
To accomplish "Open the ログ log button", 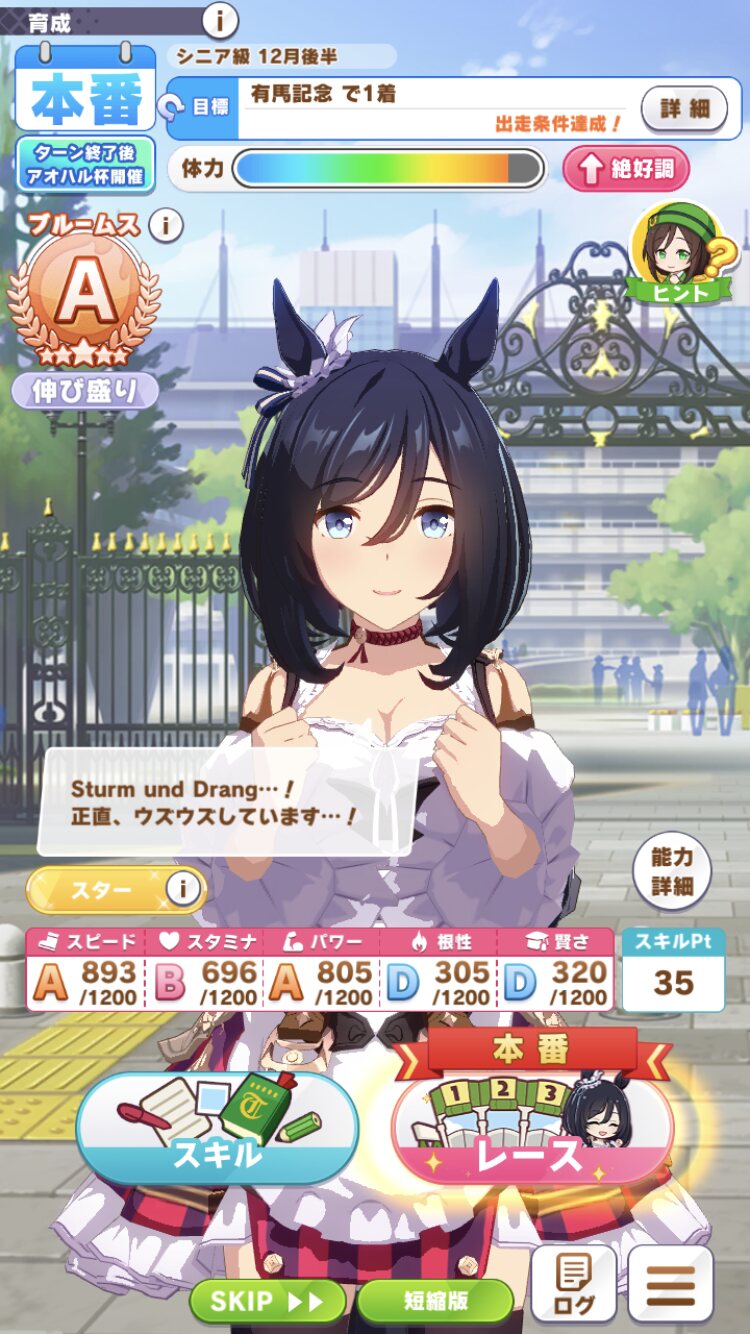I will pyautogui.click(x=573, y=1285).
